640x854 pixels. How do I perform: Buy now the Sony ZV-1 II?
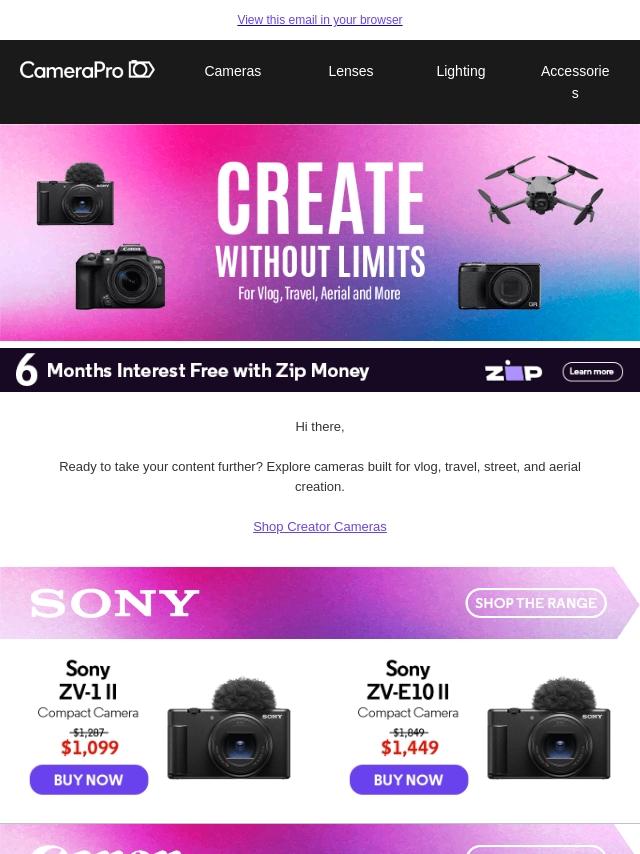(89, 779)
